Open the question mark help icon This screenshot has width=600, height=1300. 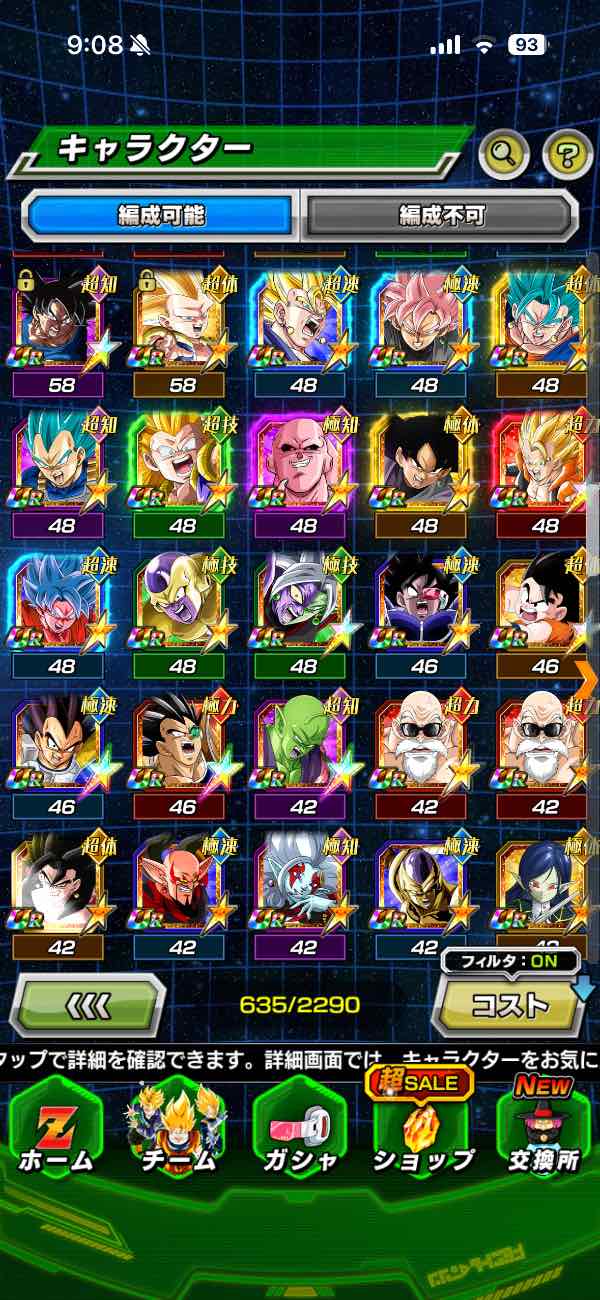pos(567,153)
